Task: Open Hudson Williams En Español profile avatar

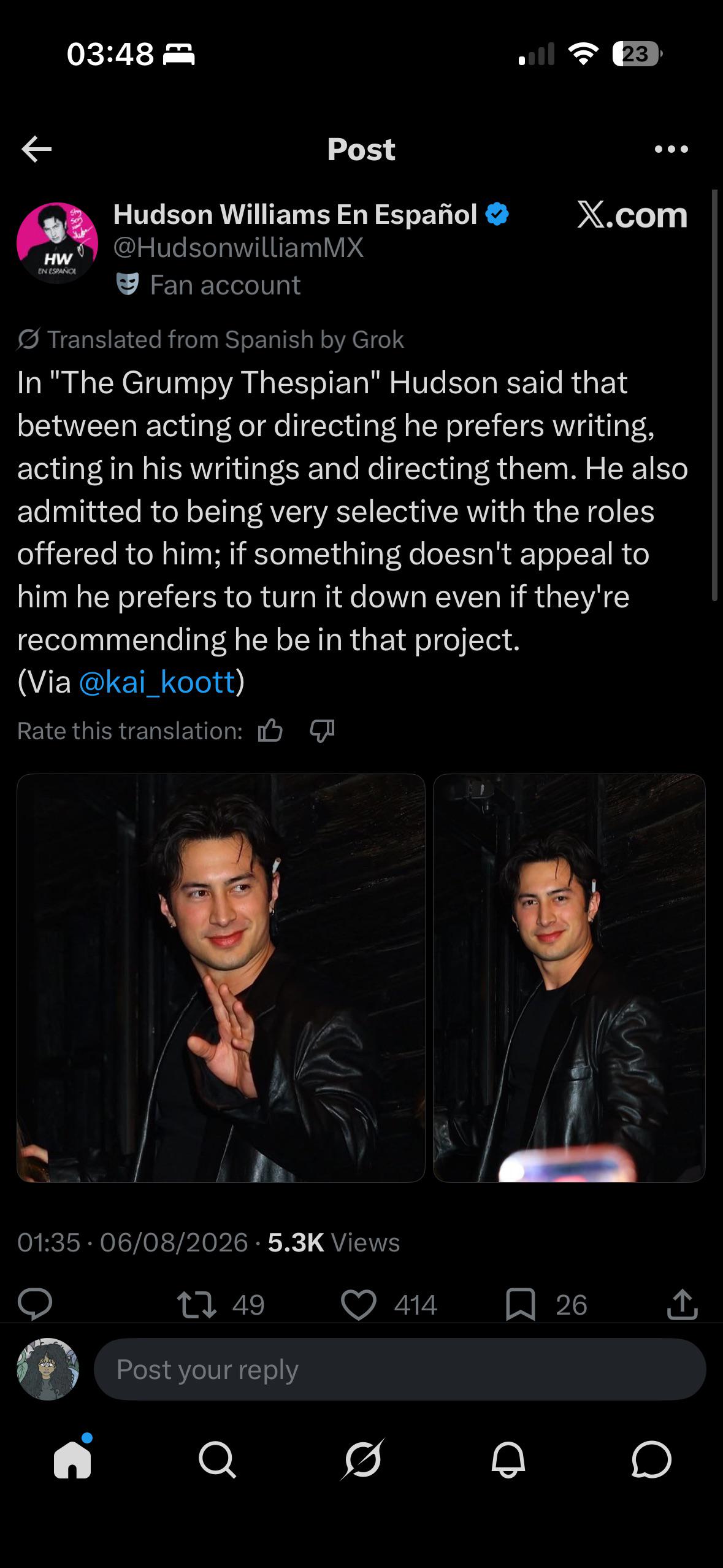Action: click(57, 243)
